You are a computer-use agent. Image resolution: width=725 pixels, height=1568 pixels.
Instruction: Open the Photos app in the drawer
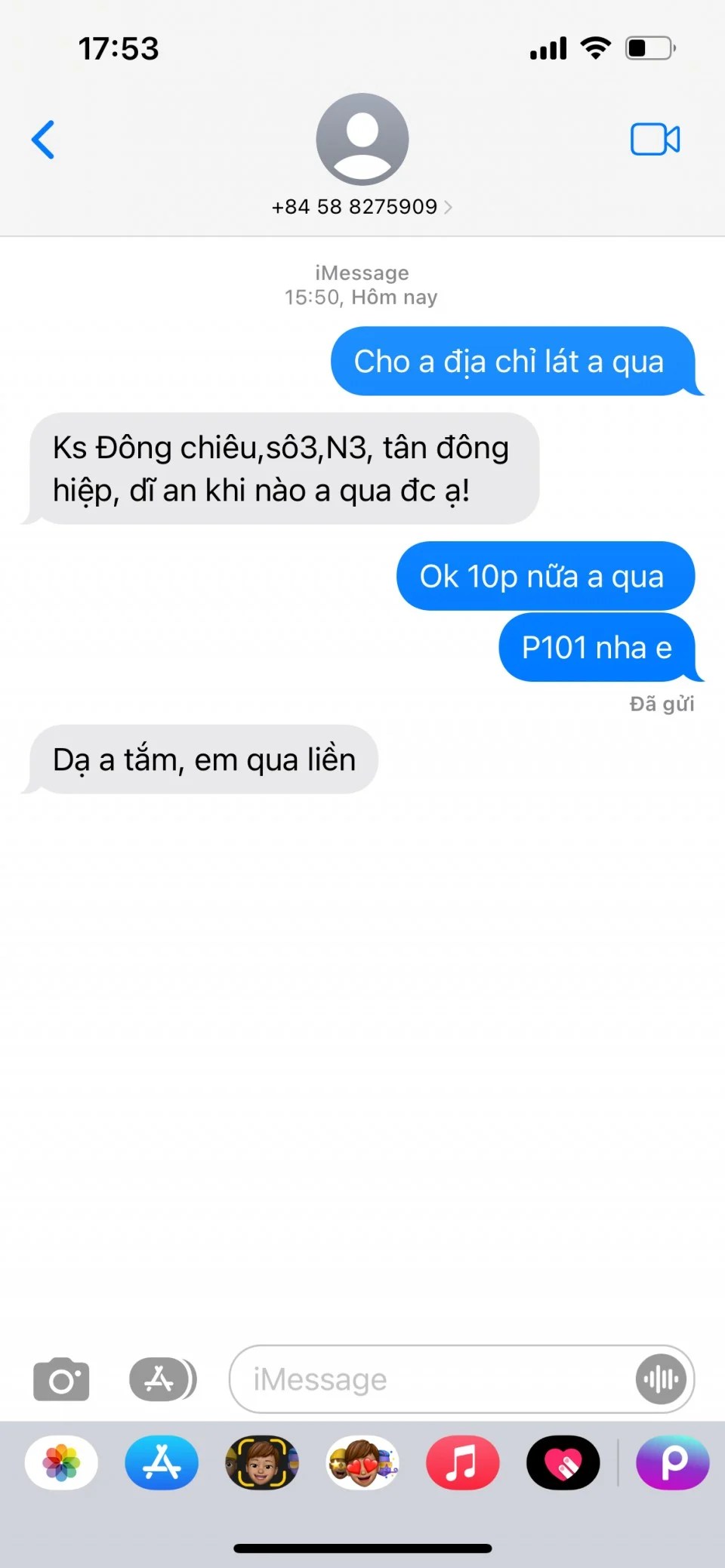(61, 1462)
